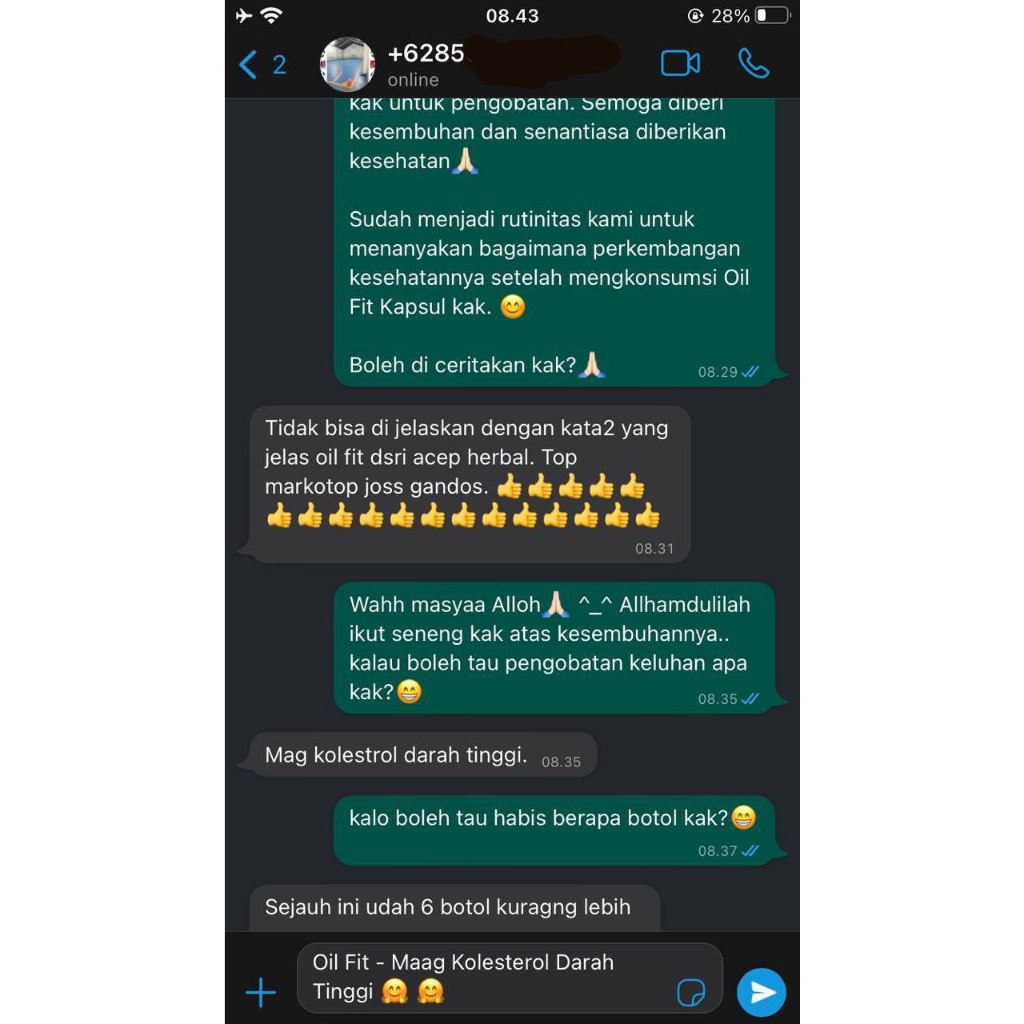Open the attachment plus menu

pyautogui.click(x=260, y=992)
